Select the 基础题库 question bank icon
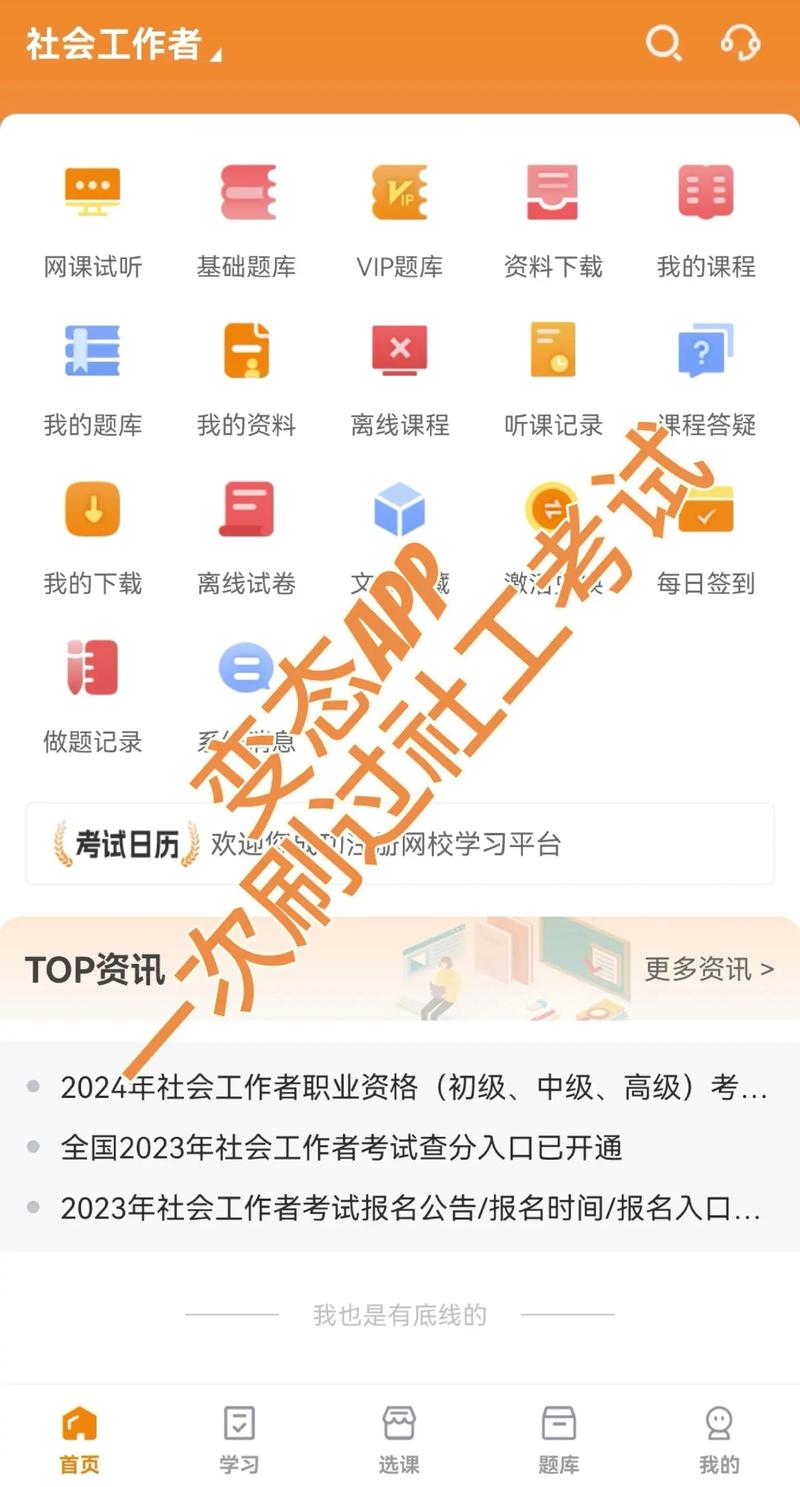Image resolution: width=800 pixels, height=1487 pixels. pos(247,213)
